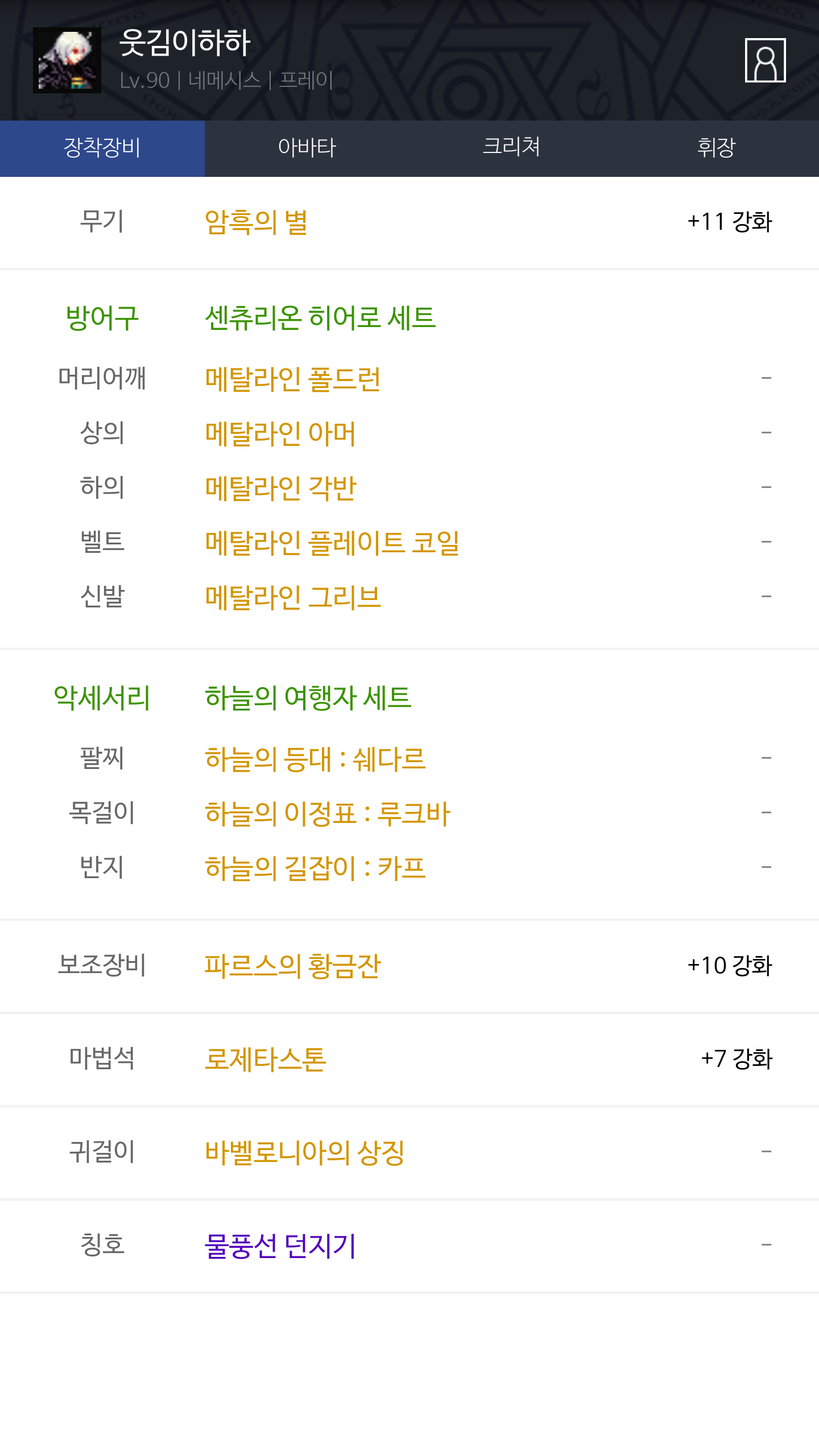This screenshot has width=819, height=1456.
Task: Open 메탈라인 아머 top armor
Action: [x=280, y=433]
